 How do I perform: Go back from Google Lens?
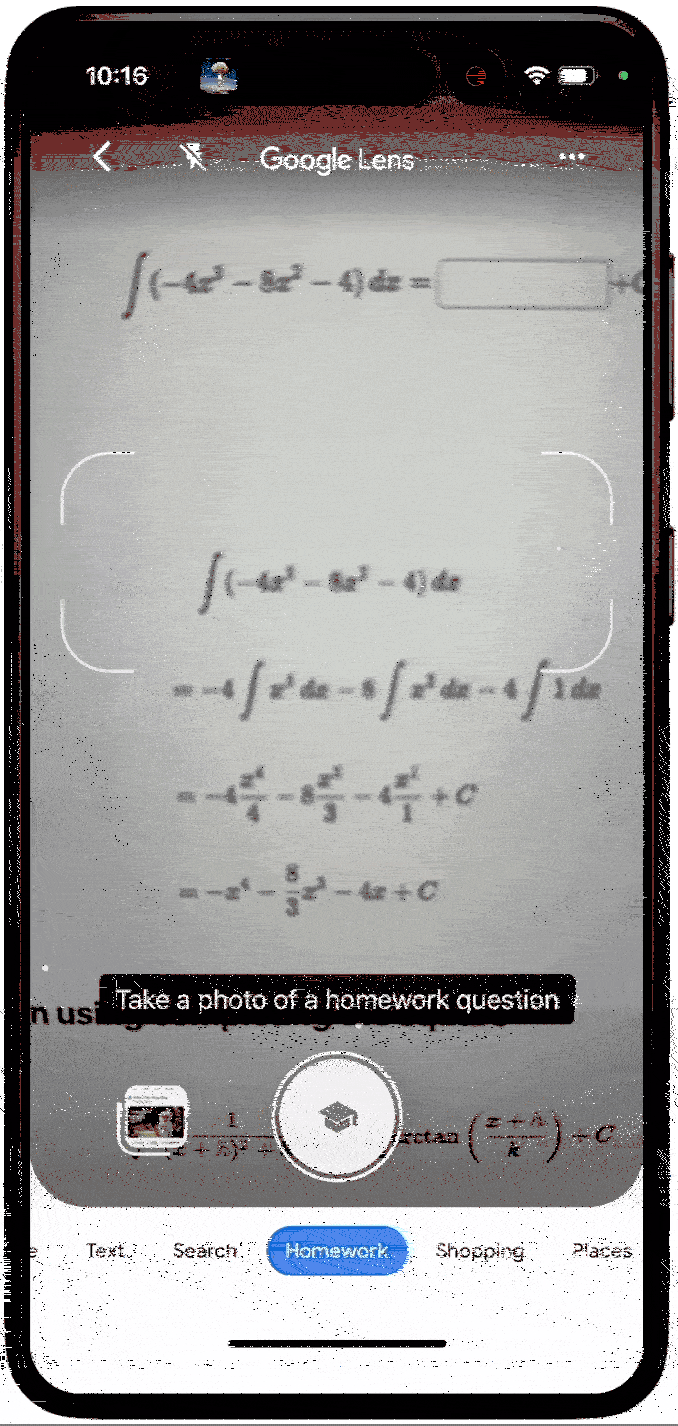tap(102, 157)
